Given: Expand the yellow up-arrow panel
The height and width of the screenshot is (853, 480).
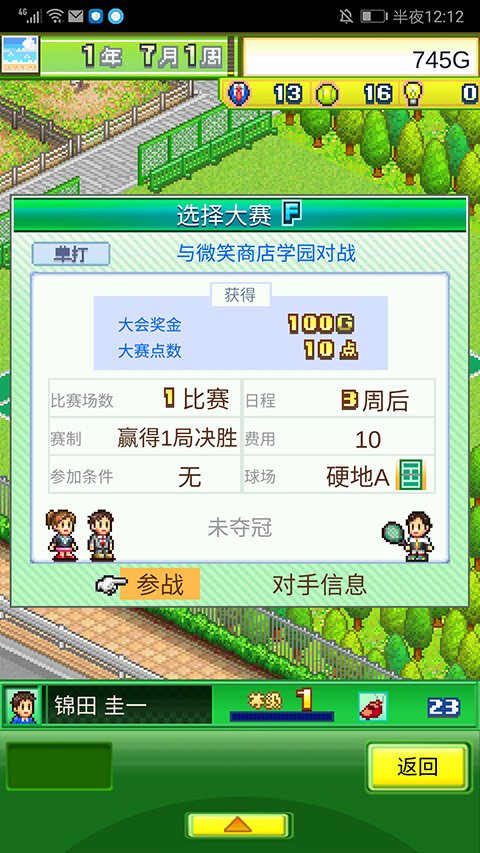Looking at the screenshot, I should pos(238,825).
